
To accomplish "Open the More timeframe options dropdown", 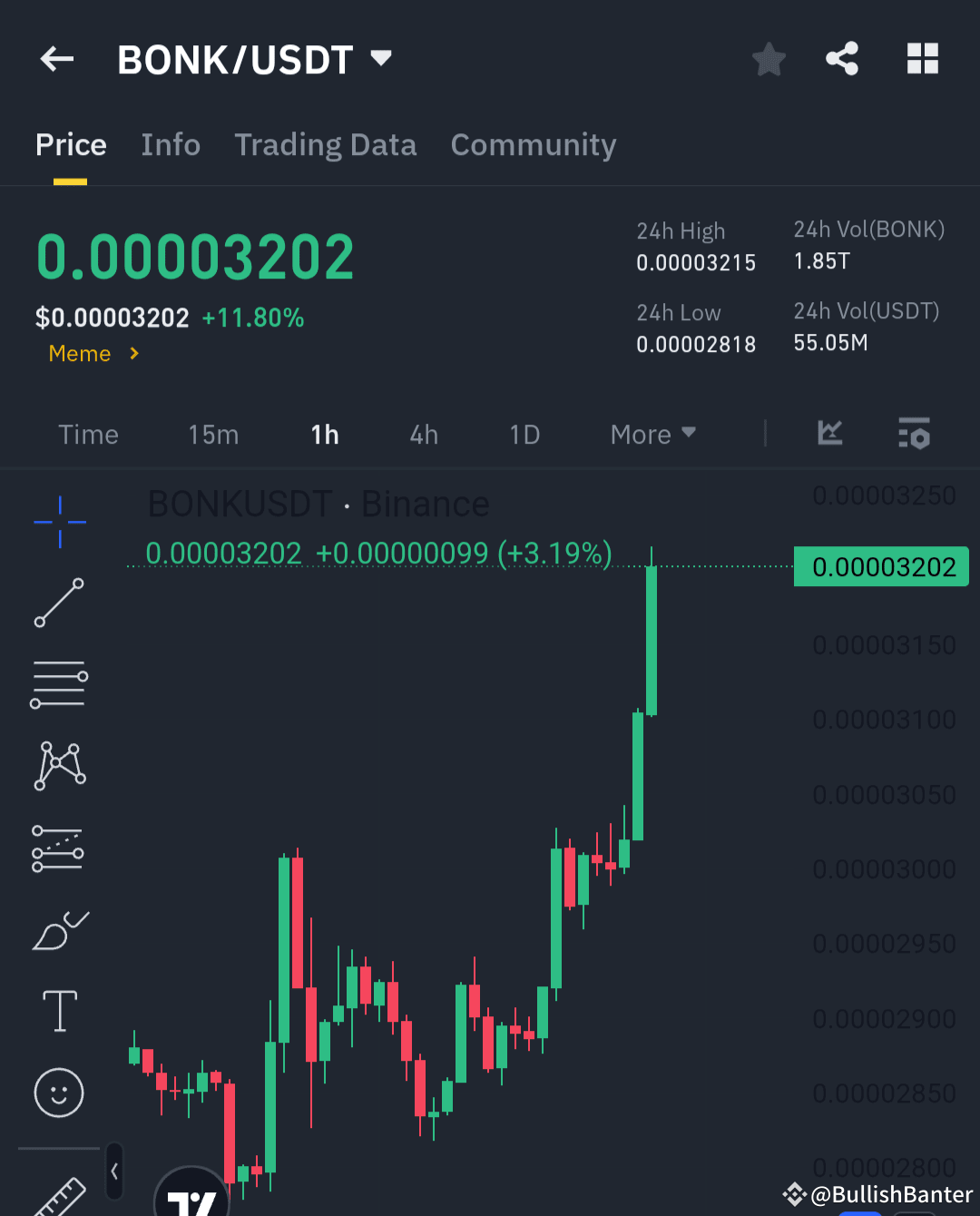I will pos(651,434).
